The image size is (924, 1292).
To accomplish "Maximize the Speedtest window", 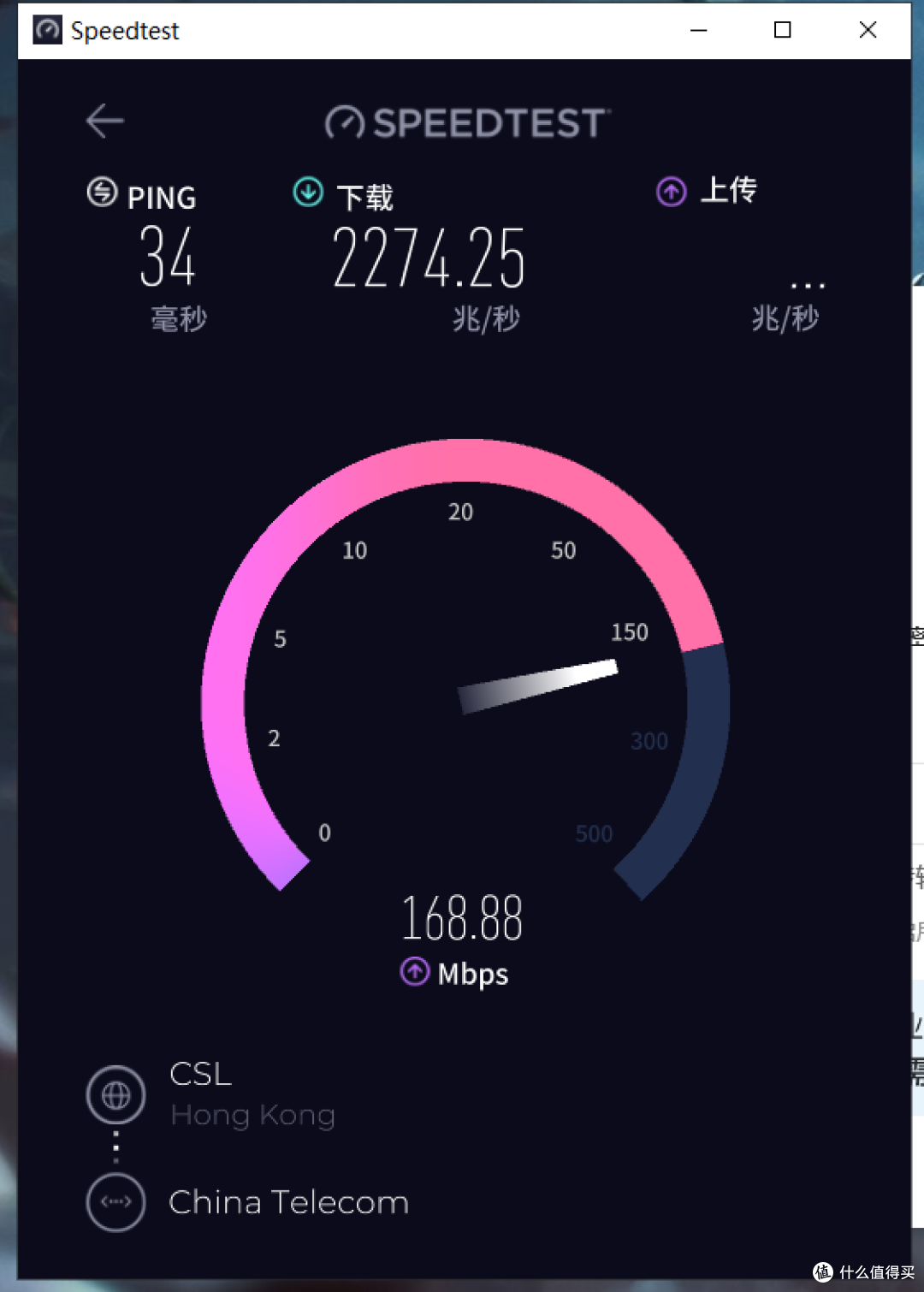I will (782, 30).
